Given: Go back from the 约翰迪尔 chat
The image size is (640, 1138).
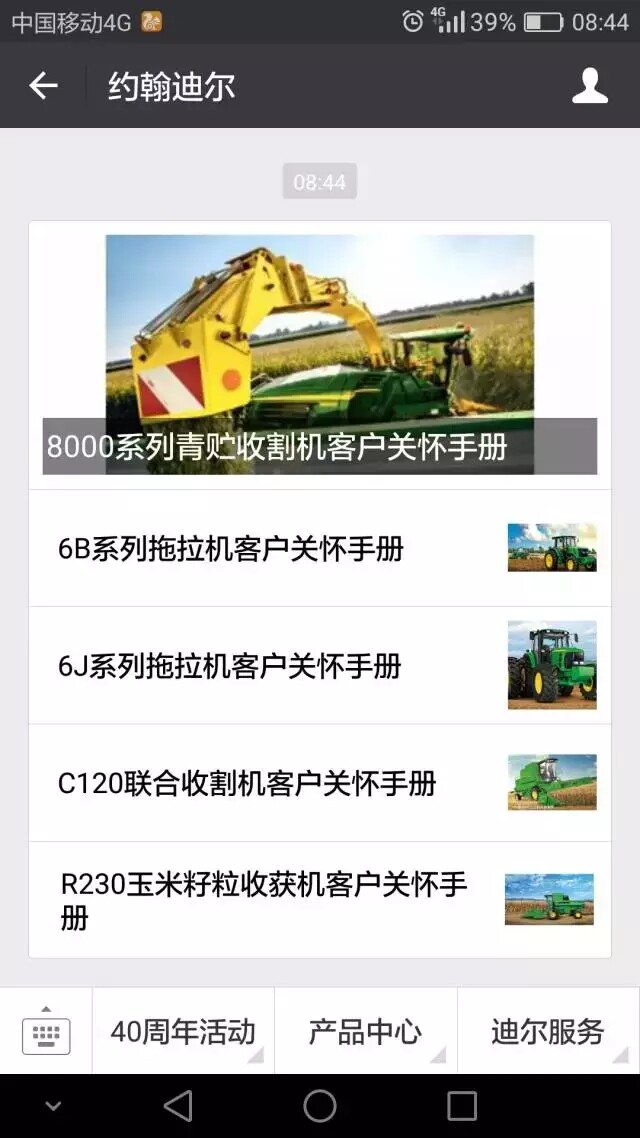Looking at the screenshot, I should tap(43, 86).
